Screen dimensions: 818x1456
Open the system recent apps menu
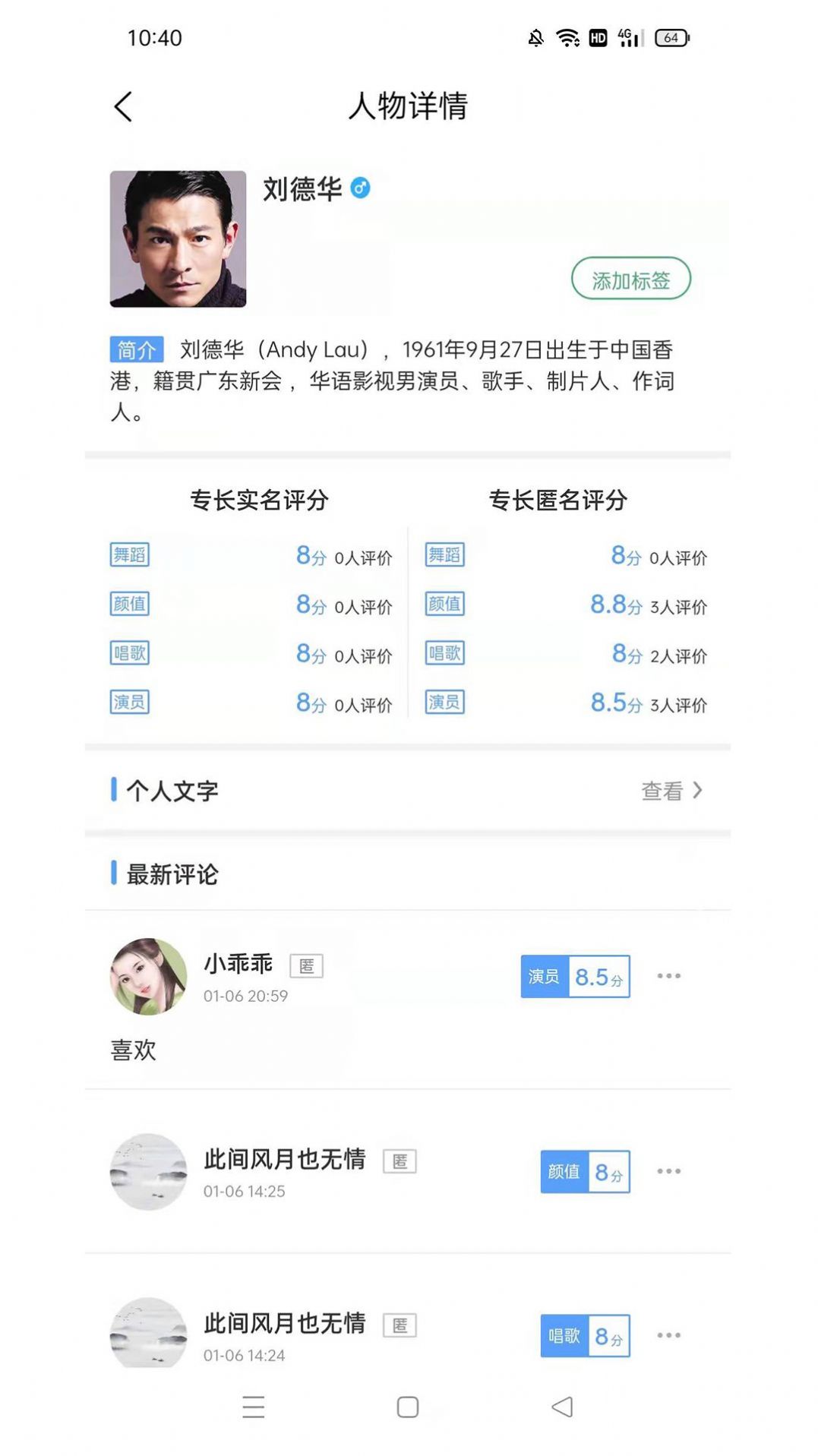[x=254, y=1407]
